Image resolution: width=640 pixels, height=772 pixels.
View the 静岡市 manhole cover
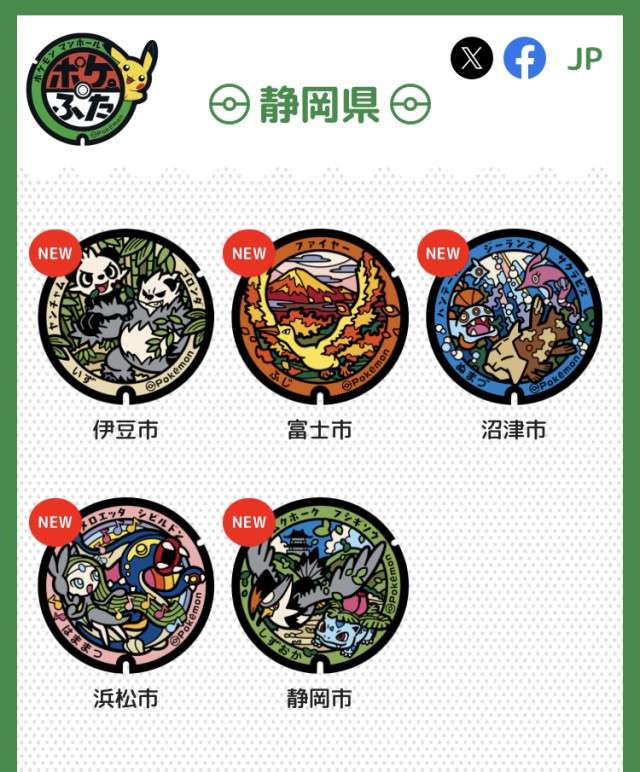(x=320, y=586)
